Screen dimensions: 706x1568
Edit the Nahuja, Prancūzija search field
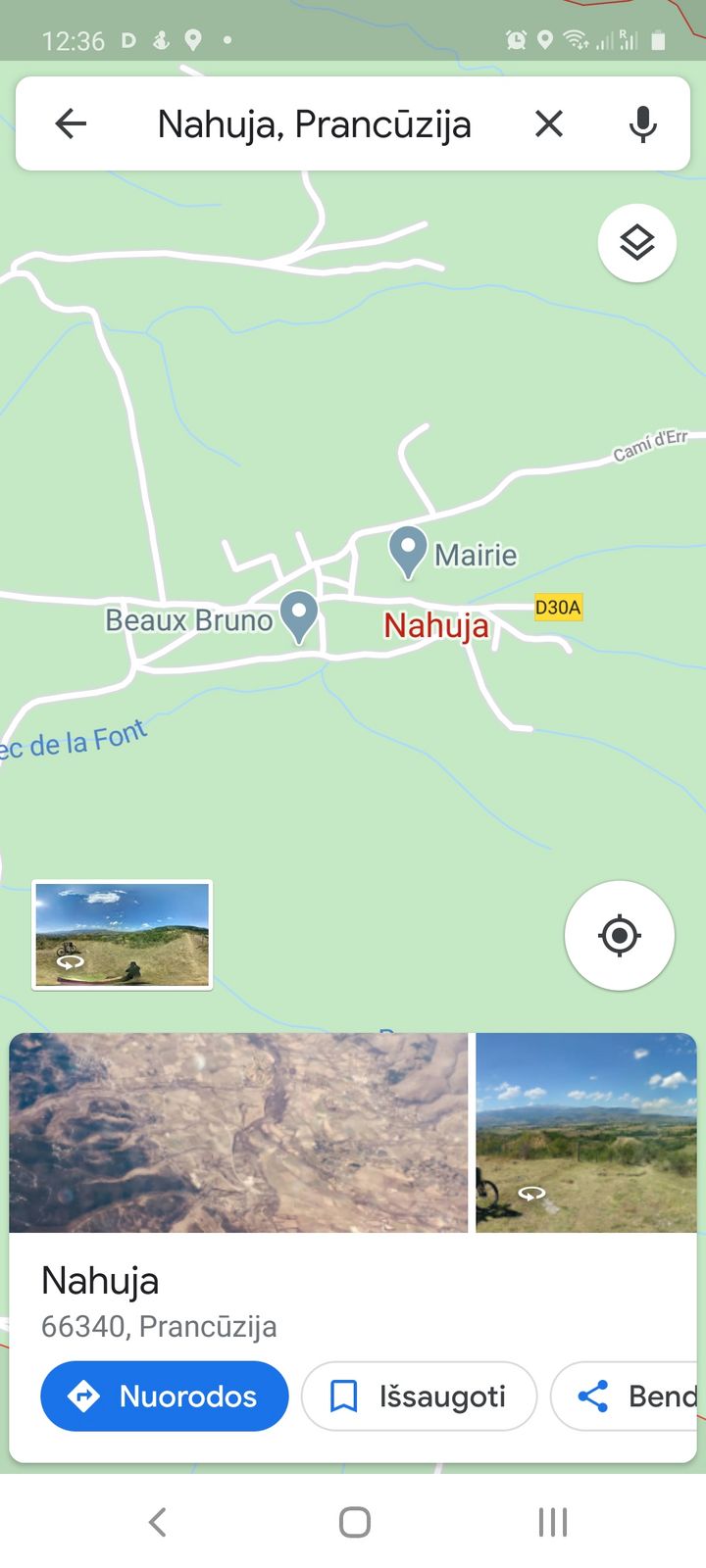click(315, 124)
